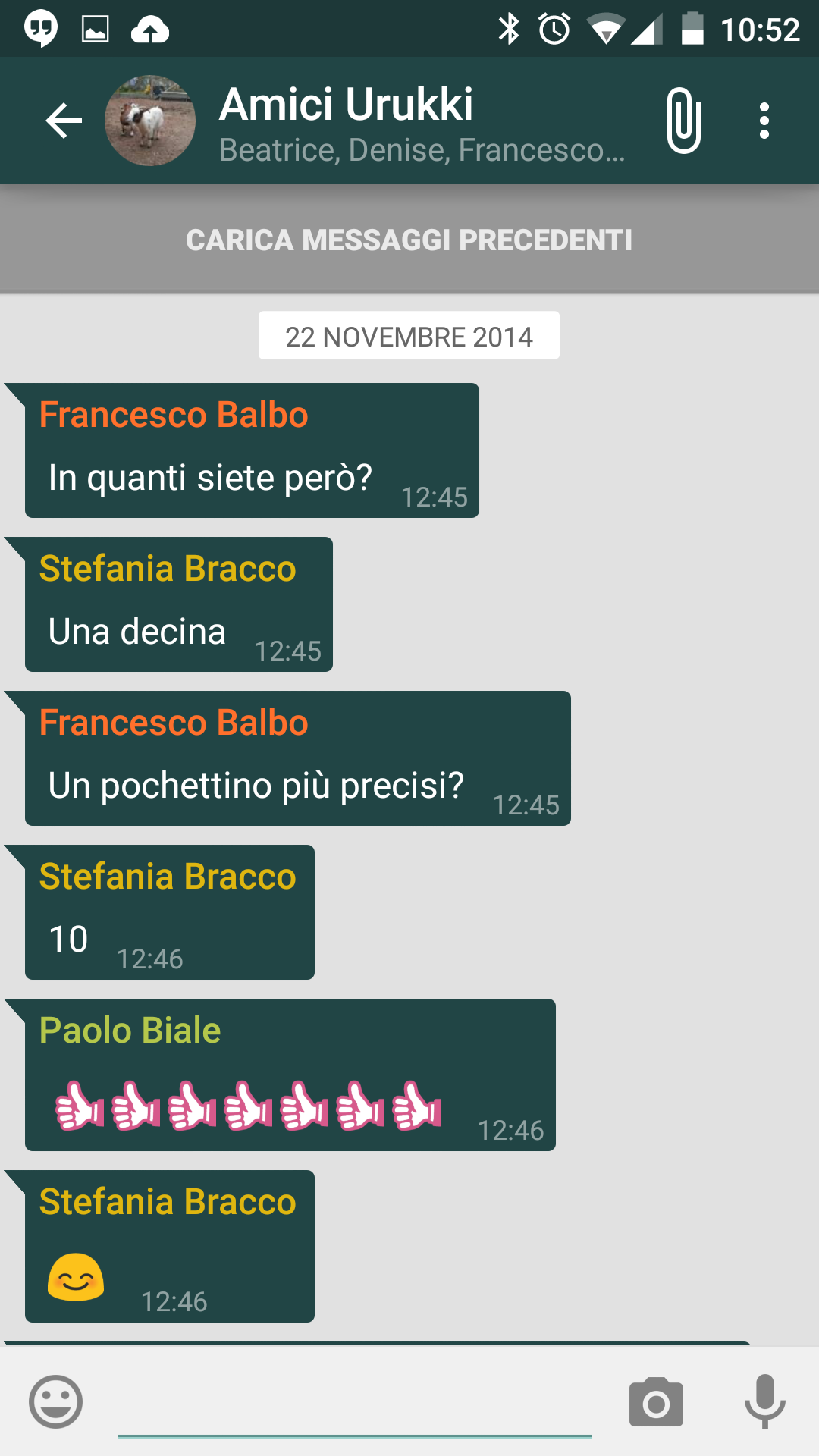Go back using the arrow icon
819x1456 pixels.
(x=64, y=121)
